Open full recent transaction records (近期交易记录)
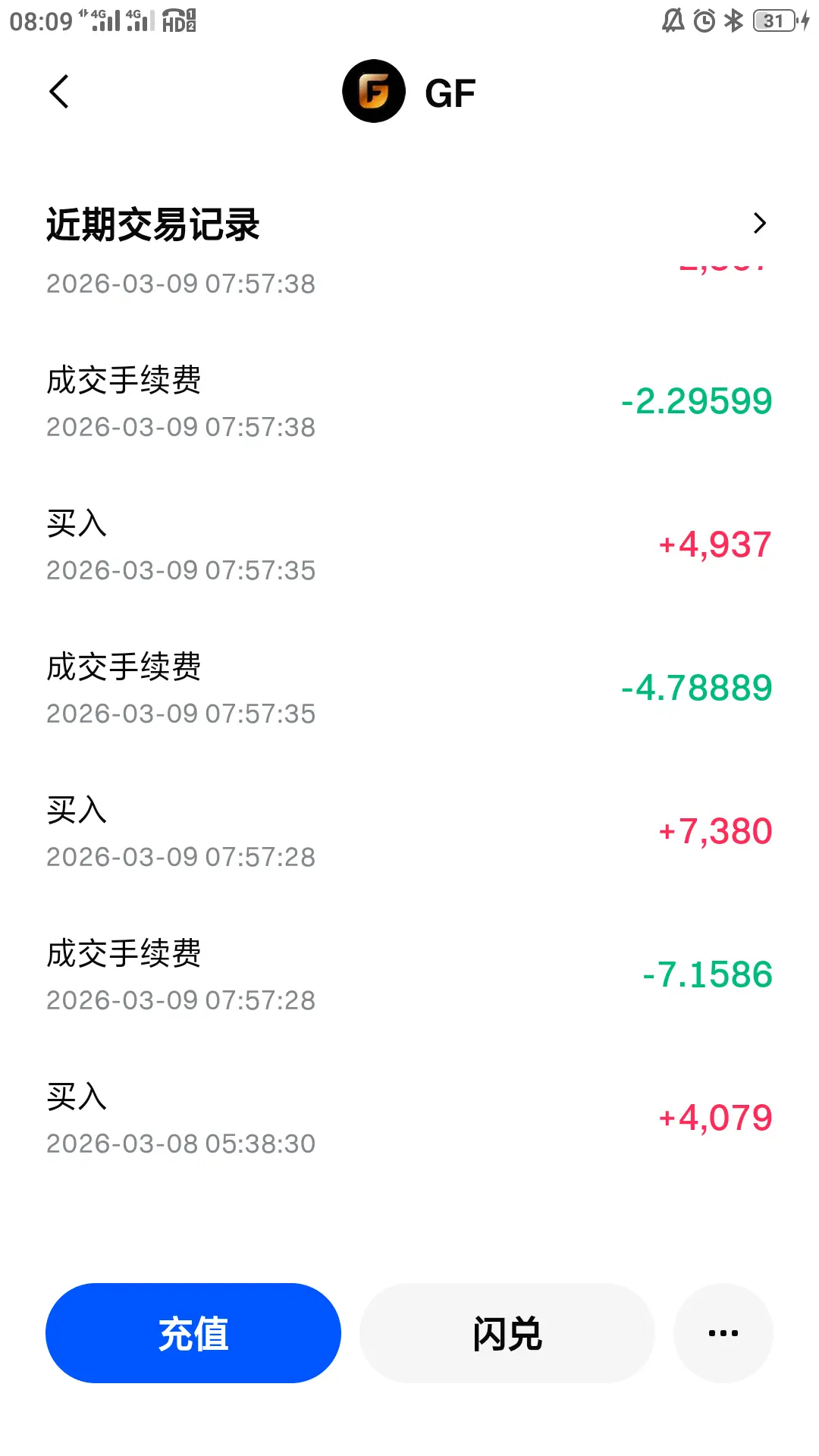Viewport: 819px width, 1456px height. click(759, 224)
